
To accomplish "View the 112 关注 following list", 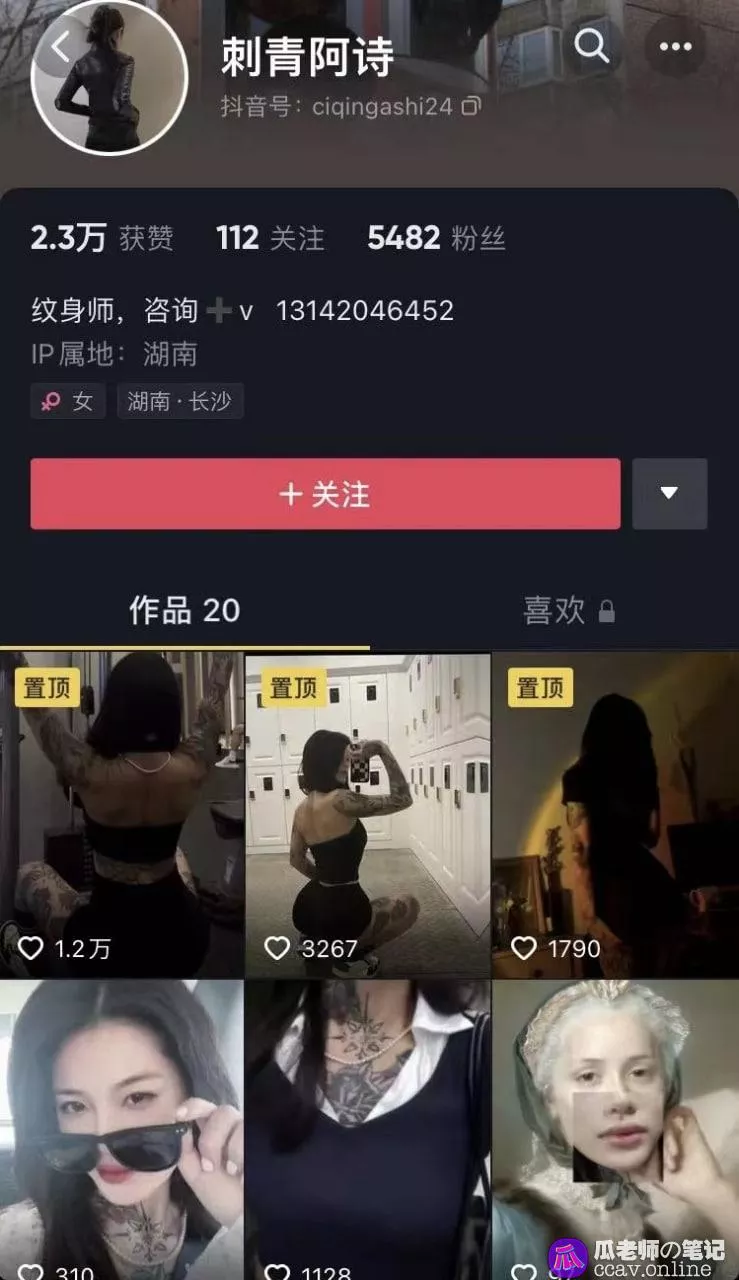I will [x=270, y=238].
